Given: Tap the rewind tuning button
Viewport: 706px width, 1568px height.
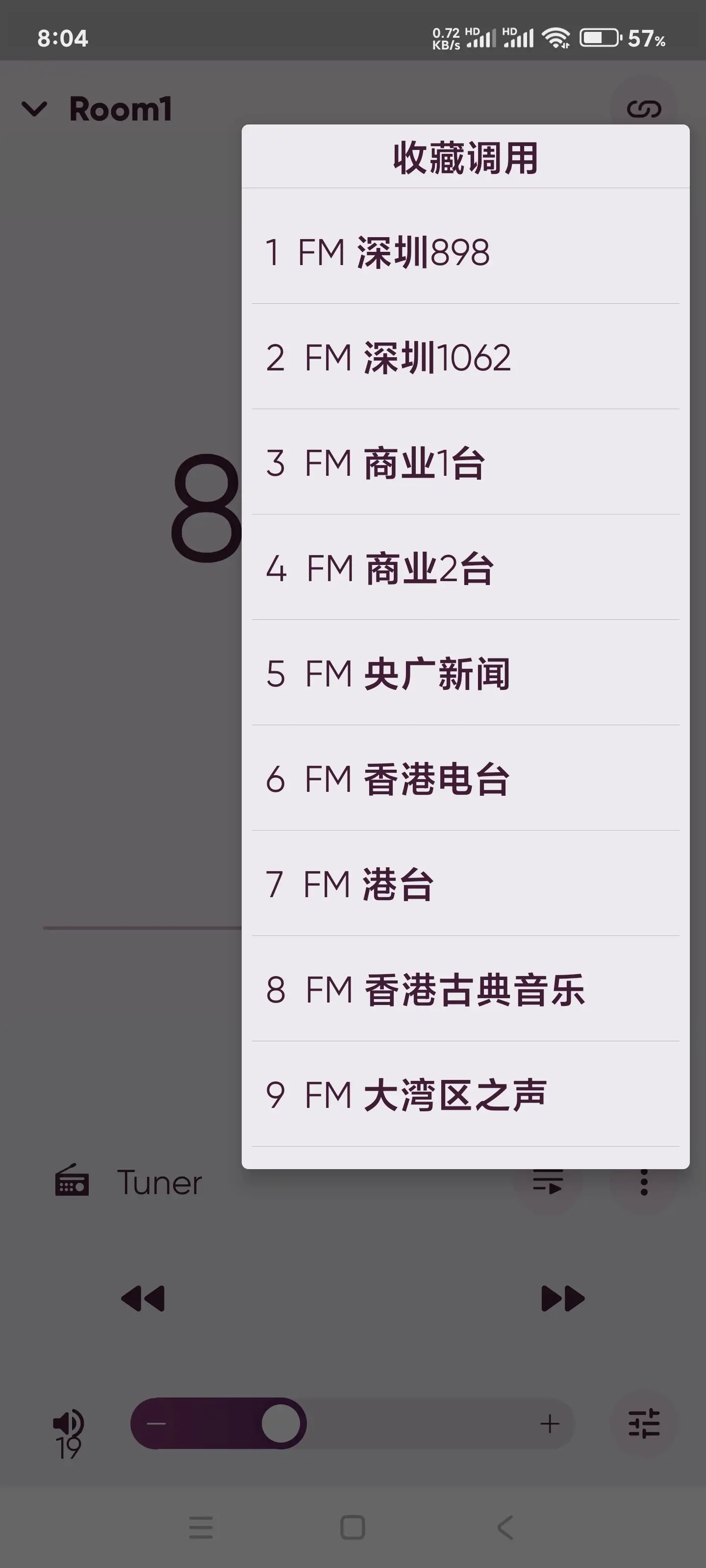Looking at the screenshot, I should point(143,1298).
